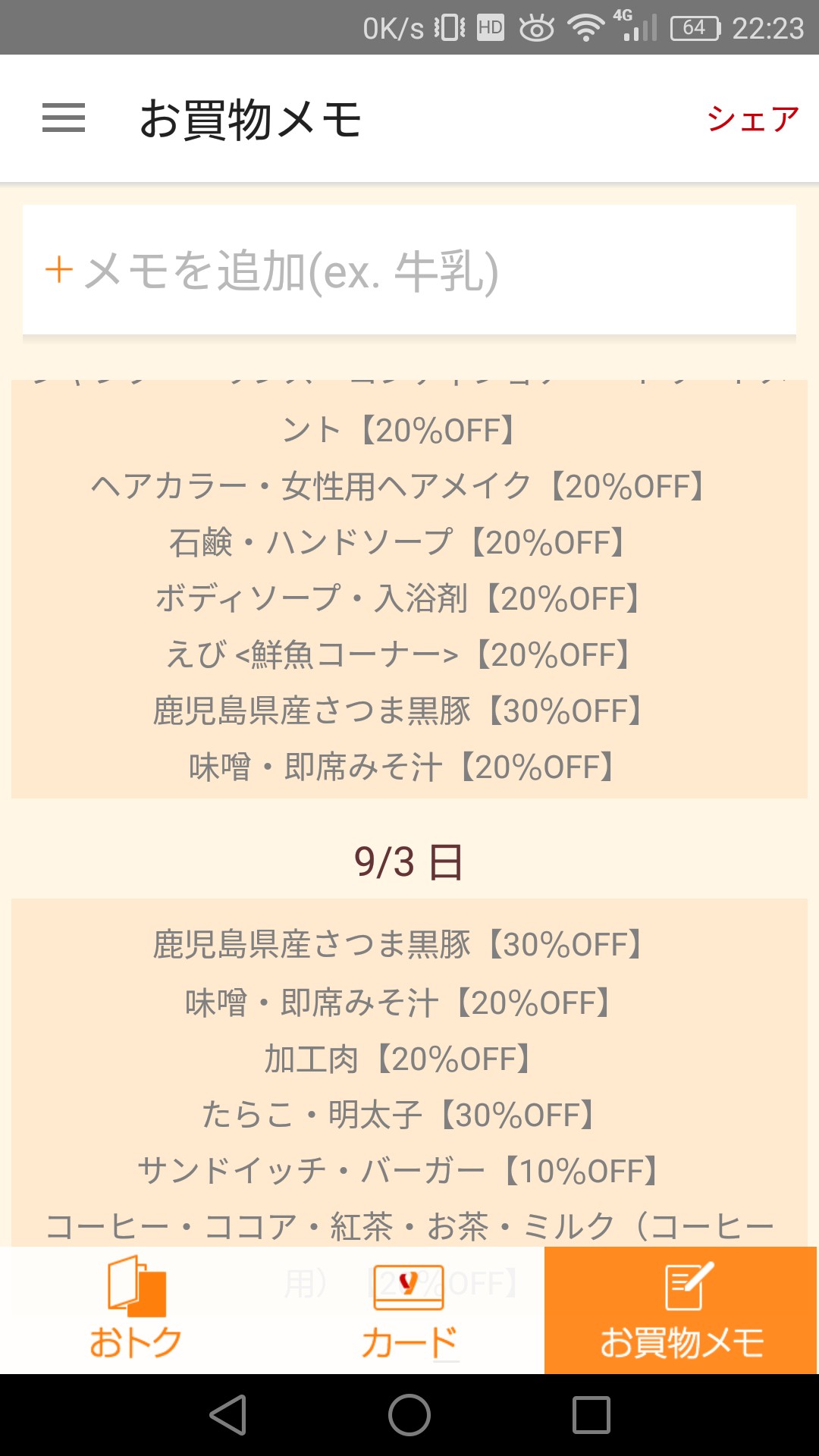819x1456 pixels.
Task: Tap the シェア share button
Action: [x=753, y=119]
